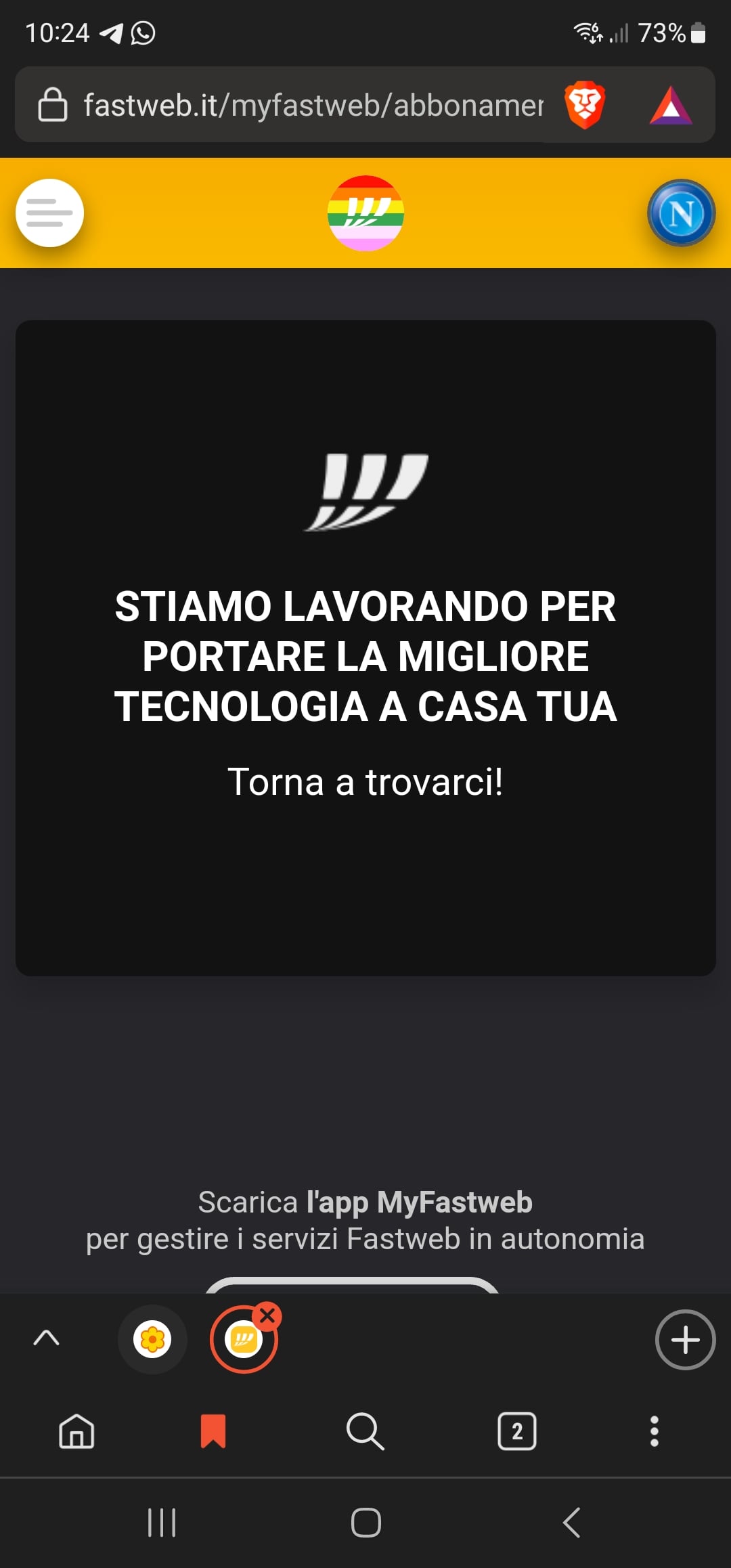Open recent apps from the navigation bar
The width and height of the screenshot is (731, 1568).
[162, 1523]
